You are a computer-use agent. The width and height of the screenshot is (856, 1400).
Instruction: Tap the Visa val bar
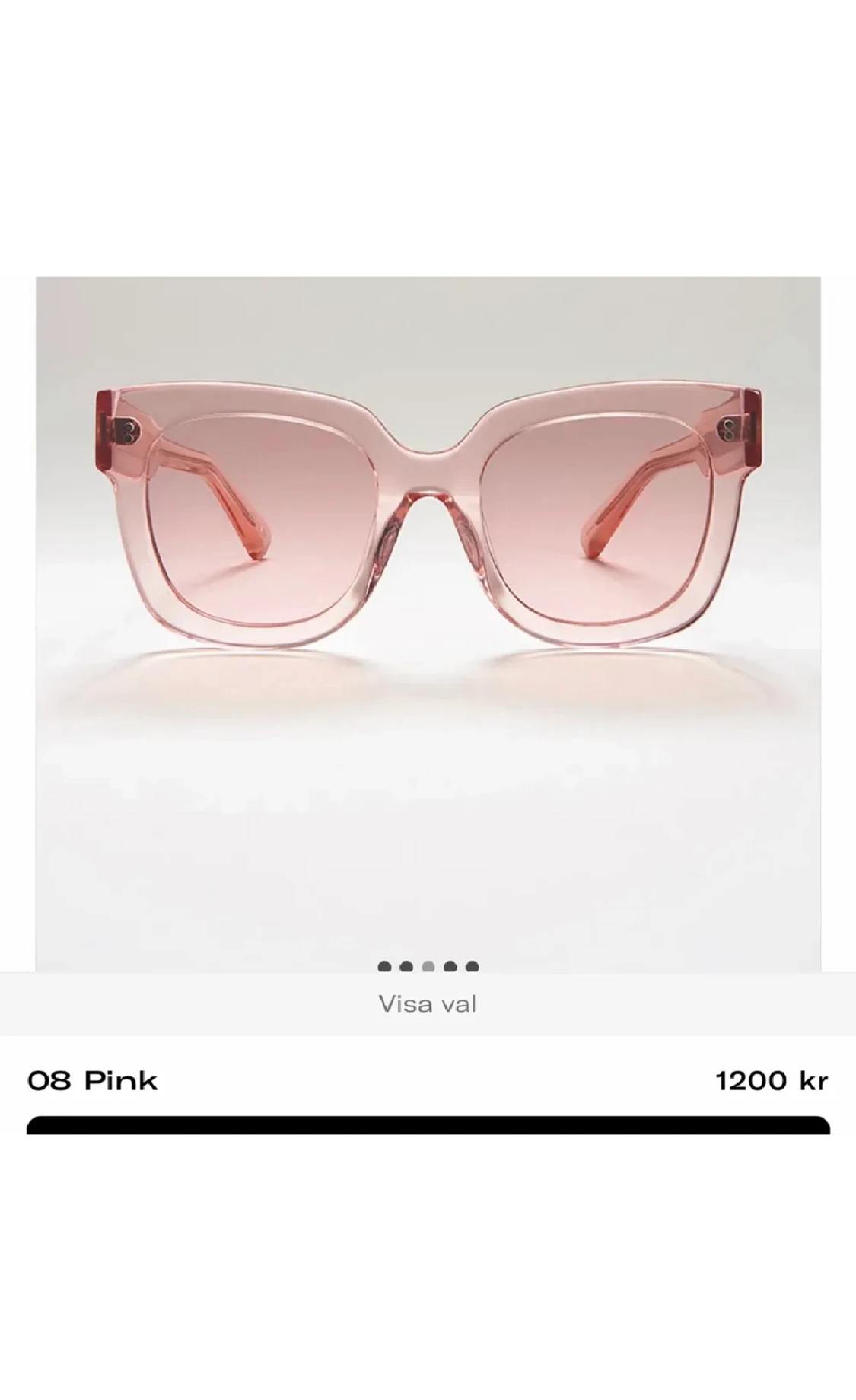tap(428, 1004)
